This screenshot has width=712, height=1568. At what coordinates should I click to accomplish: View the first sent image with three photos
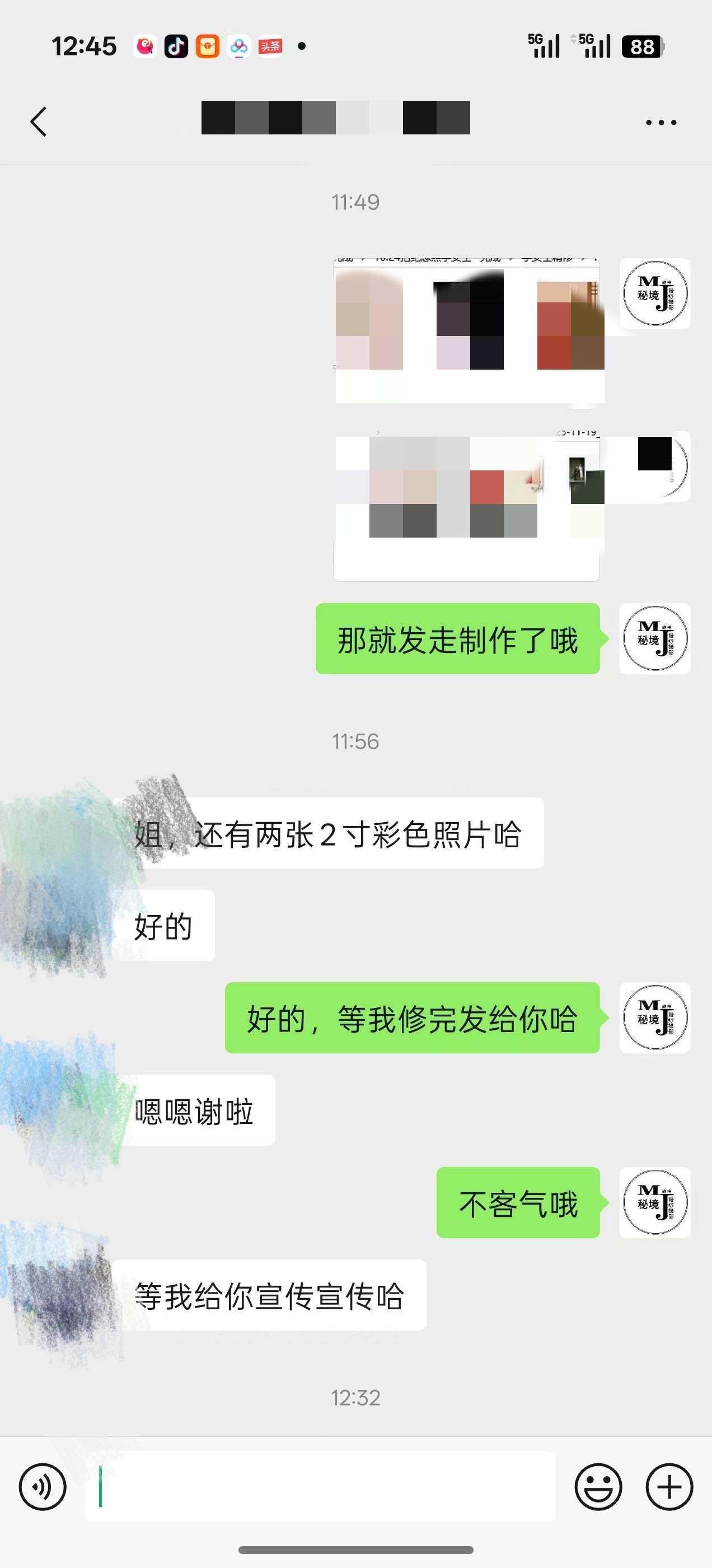[467, 331]
